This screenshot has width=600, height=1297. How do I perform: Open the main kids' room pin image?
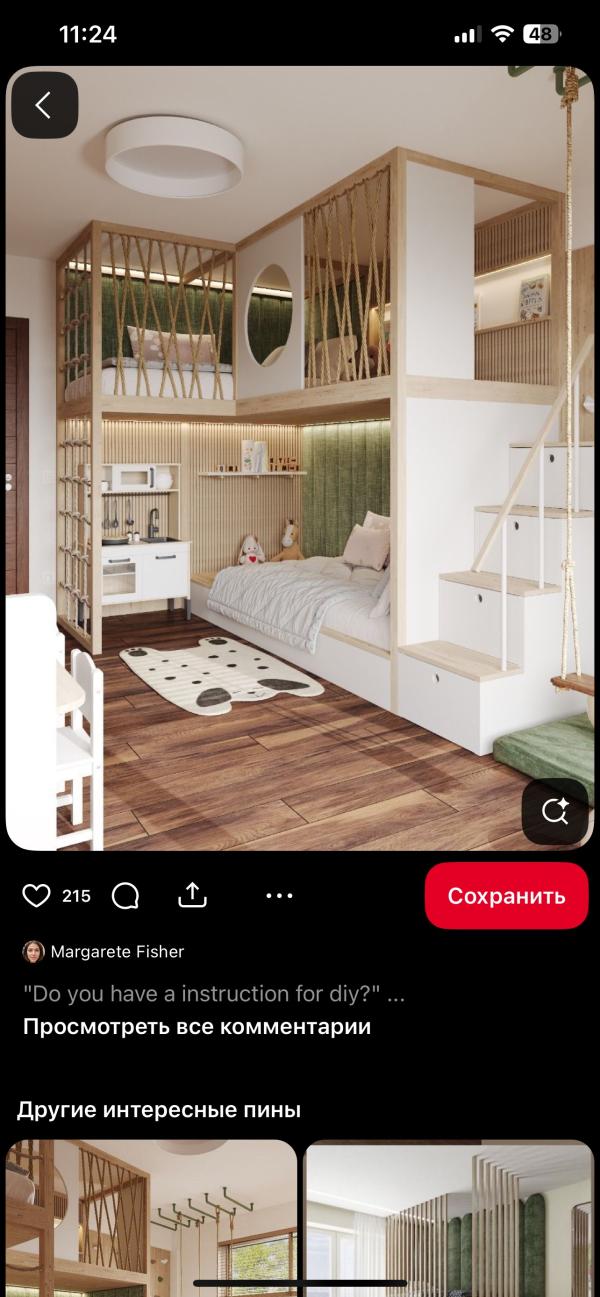[x=300, y=458]
